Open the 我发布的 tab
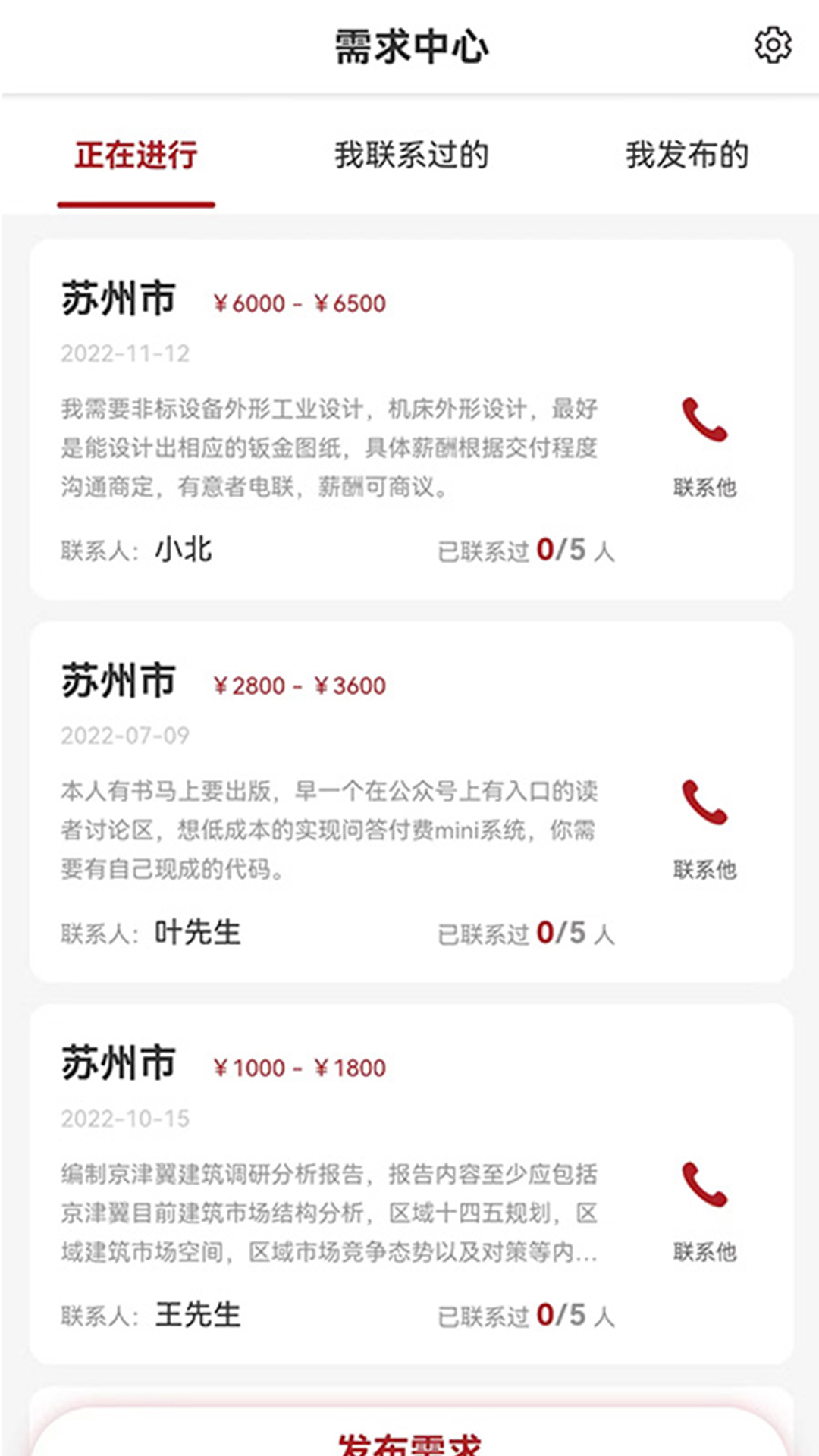Screen dimensions: 819x1456 686,155
